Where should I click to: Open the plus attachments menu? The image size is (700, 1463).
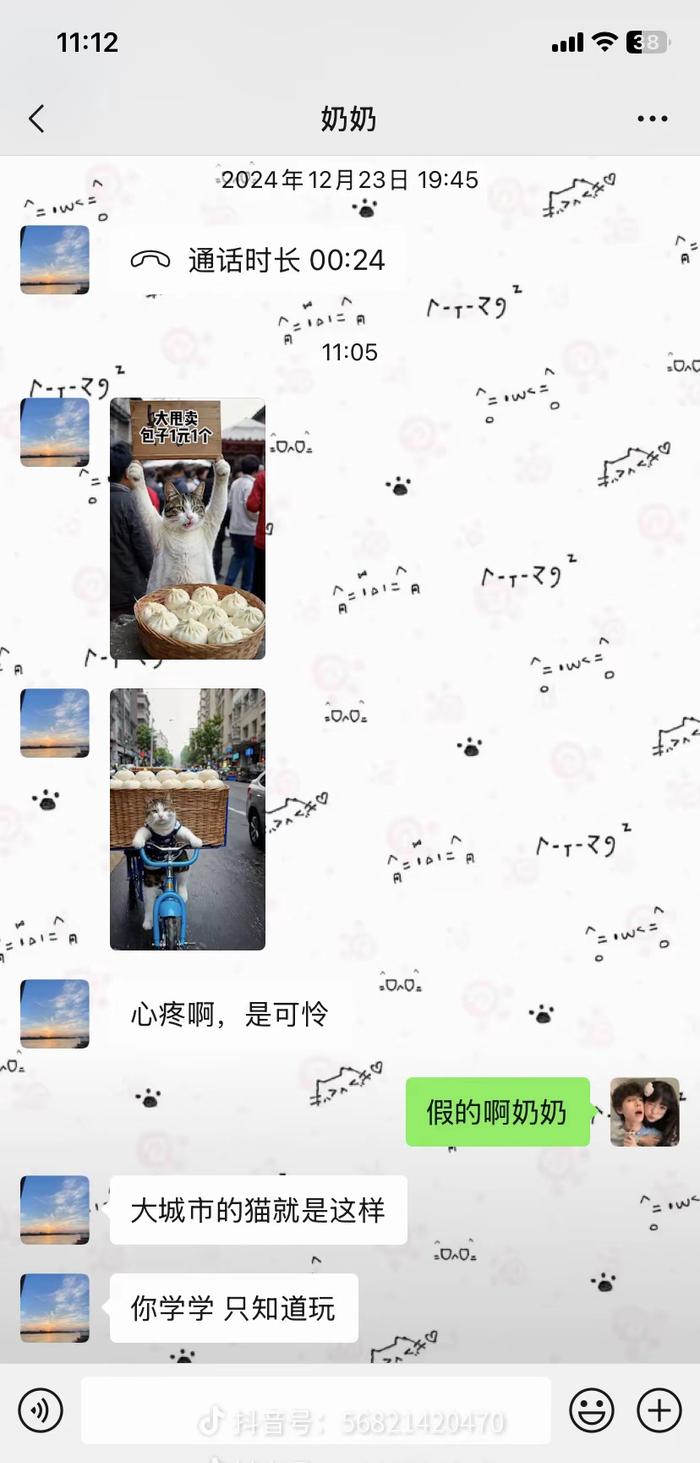(660, 1411)
